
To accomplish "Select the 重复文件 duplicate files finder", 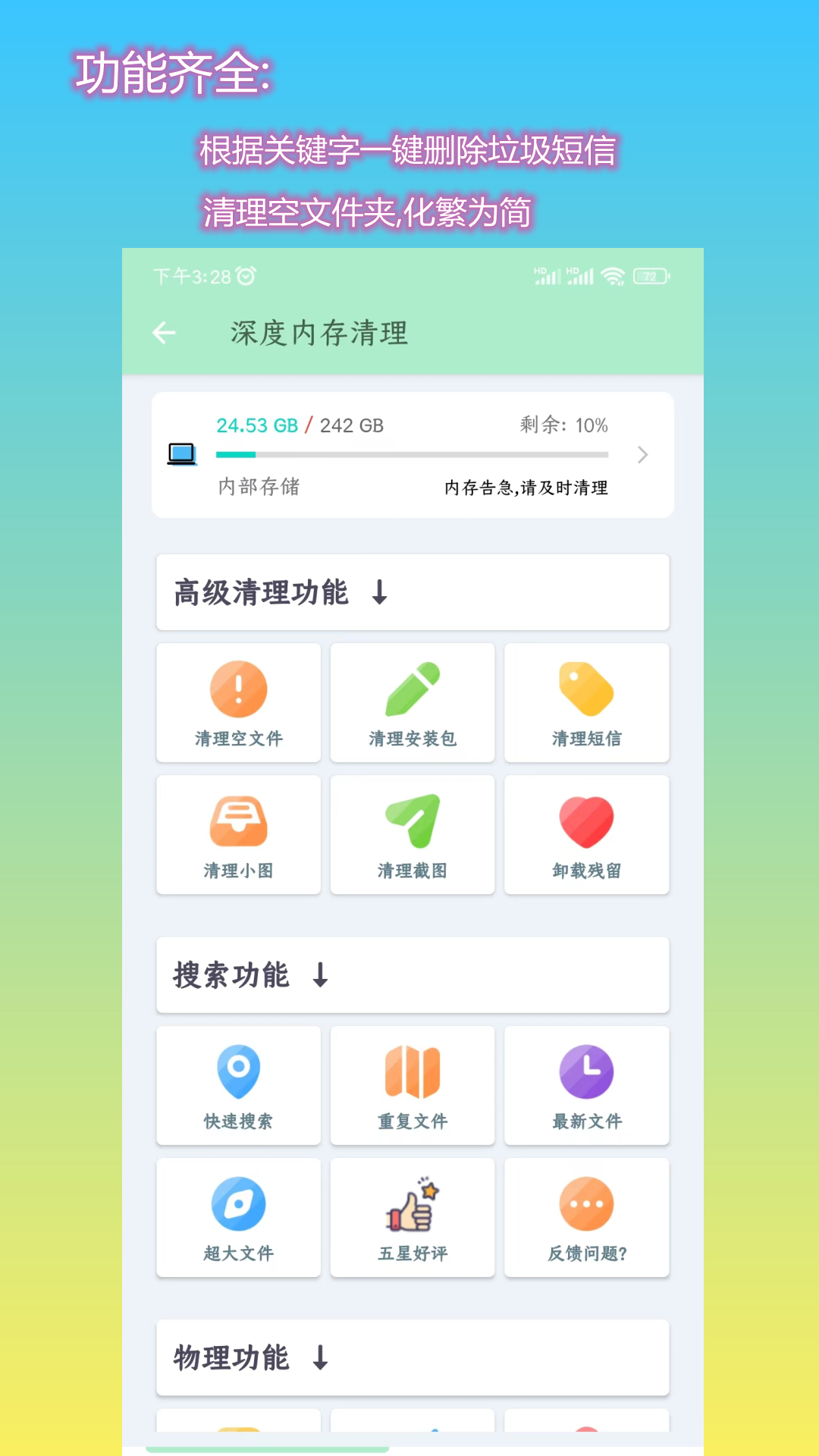I will [x=412, y=1084].
